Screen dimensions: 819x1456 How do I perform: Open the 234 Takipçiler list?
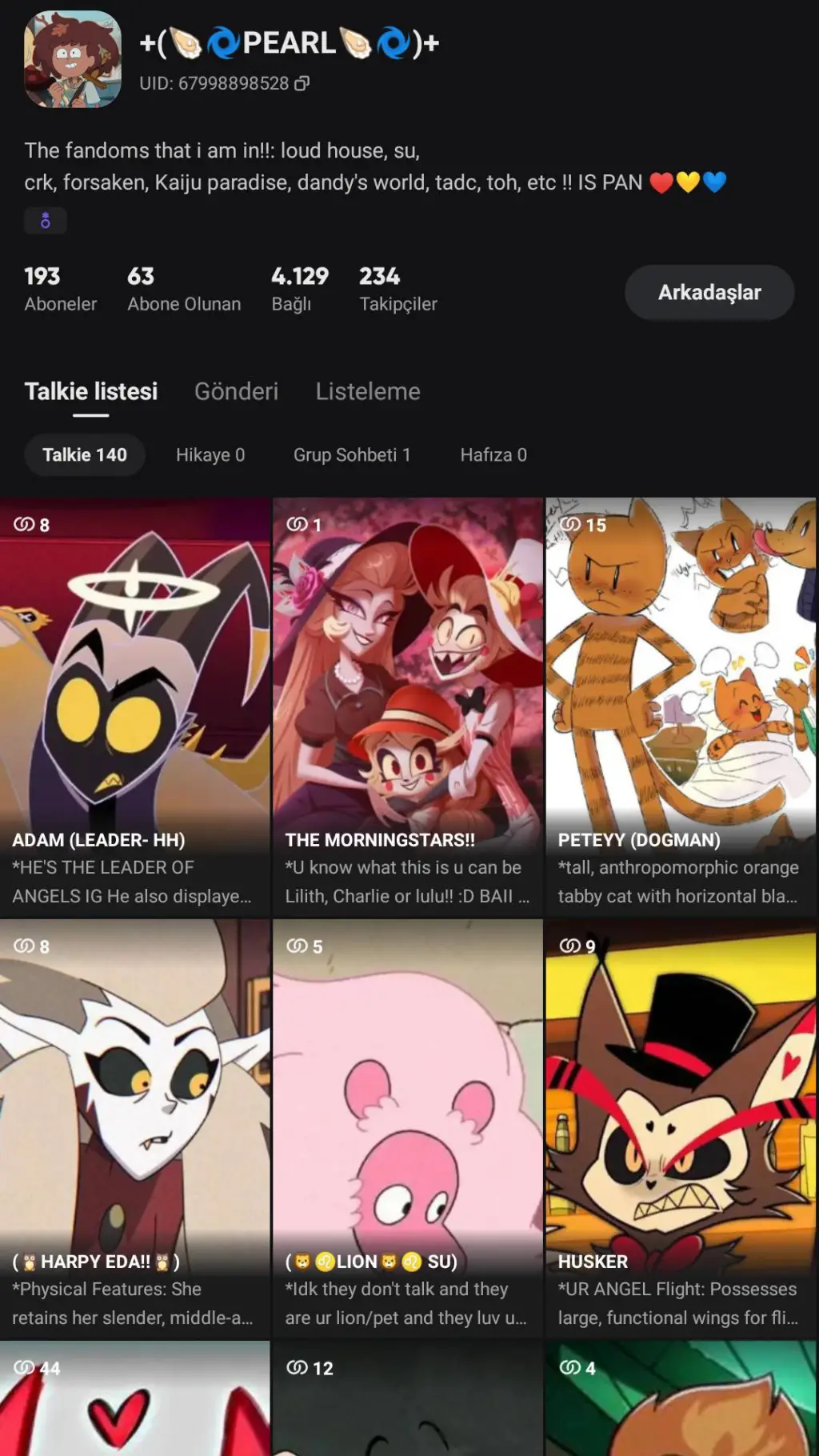(398, 289)
